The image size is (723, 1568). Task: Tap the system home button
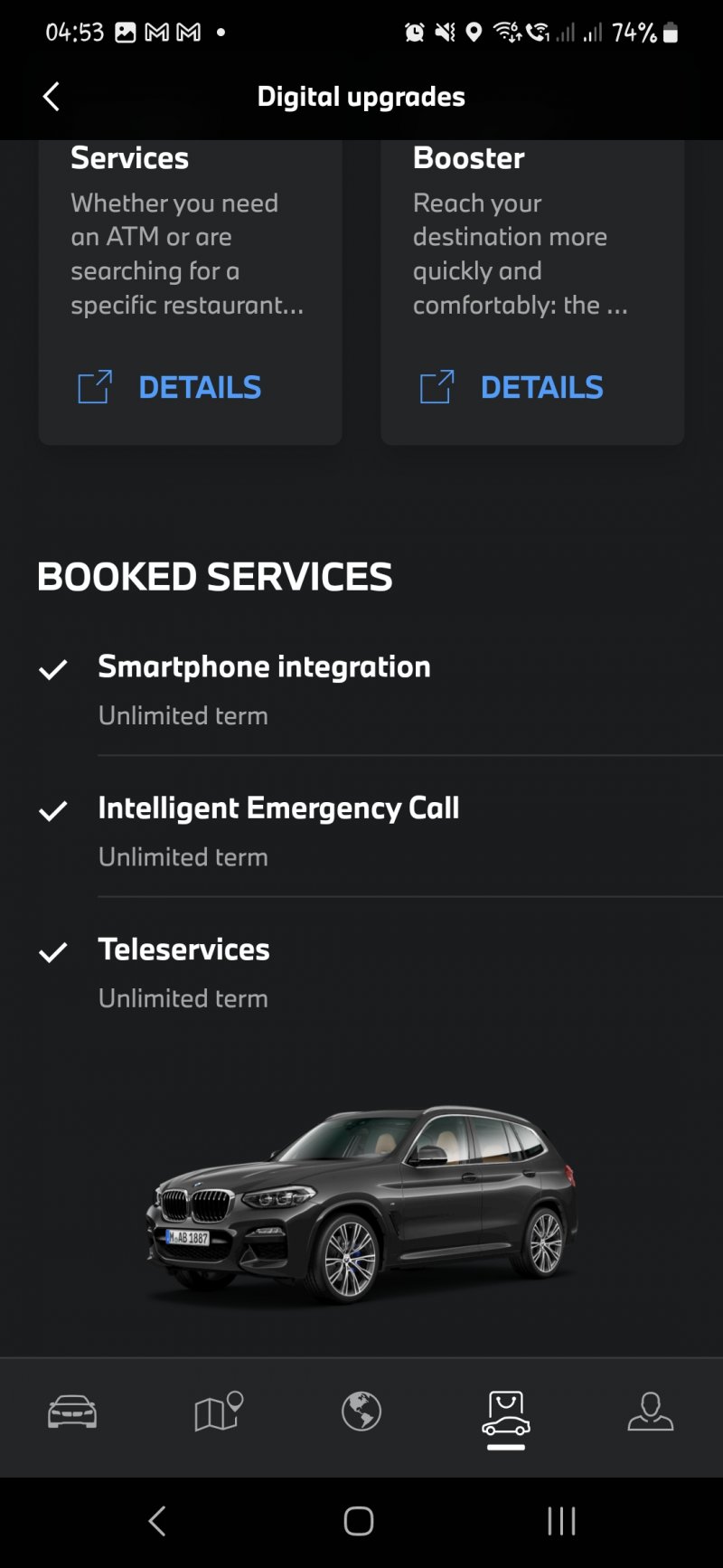click(359, 1521)
